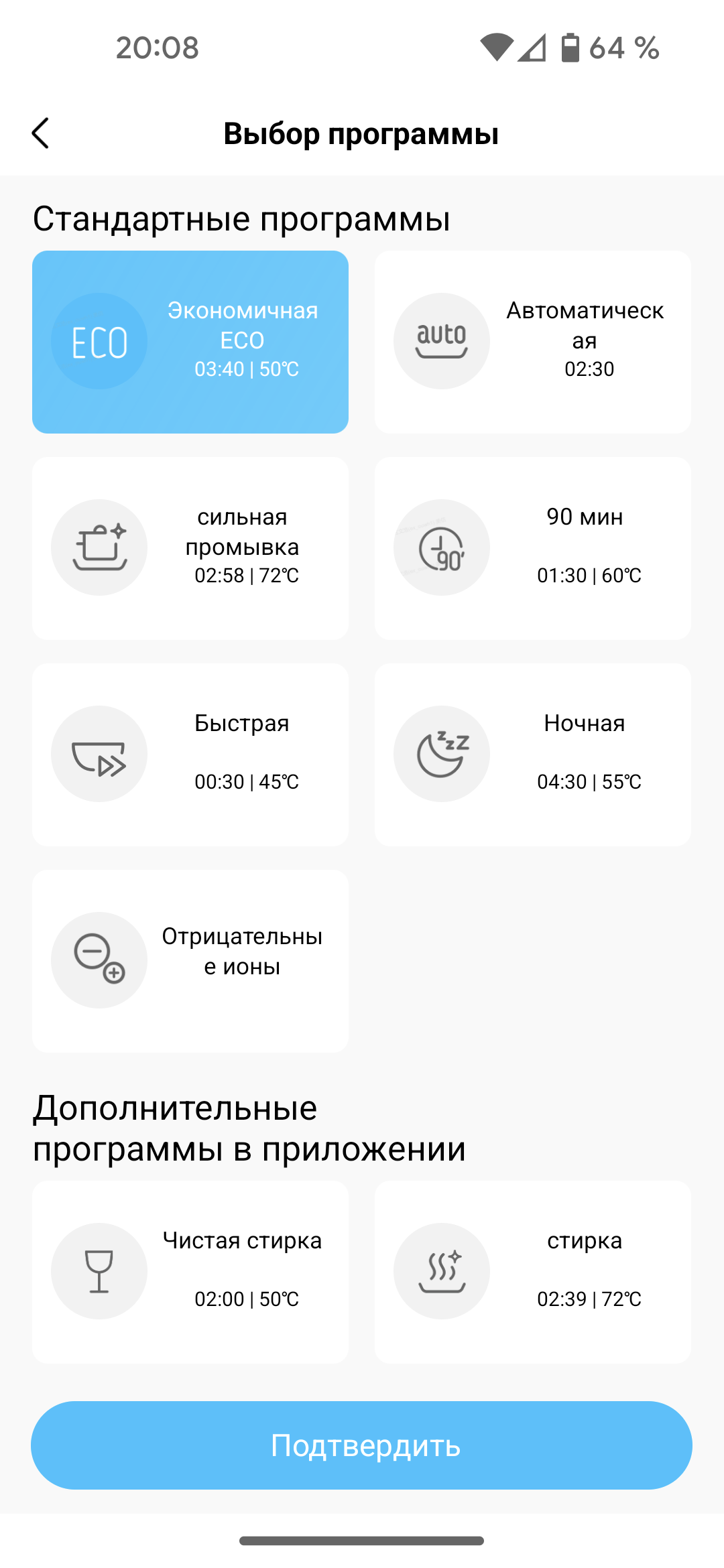Select the сильная промывка program
The image size is (724, 1568).
point(190,548)
